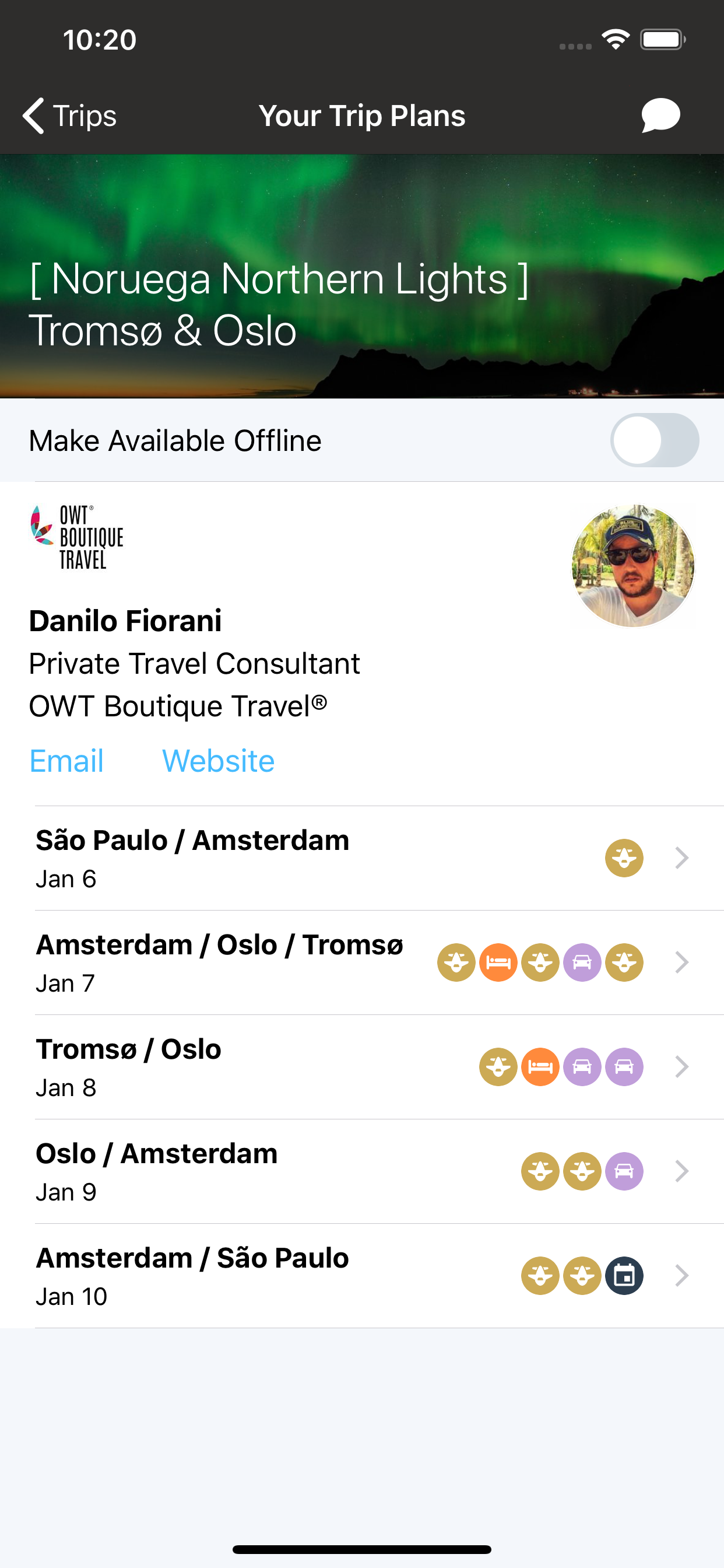Image resolution: width=724 pixels, height=1568 pixels.
Task: Open the calendar event icon on Amsterdam / São Paulo
Action: click(624, 1275)
